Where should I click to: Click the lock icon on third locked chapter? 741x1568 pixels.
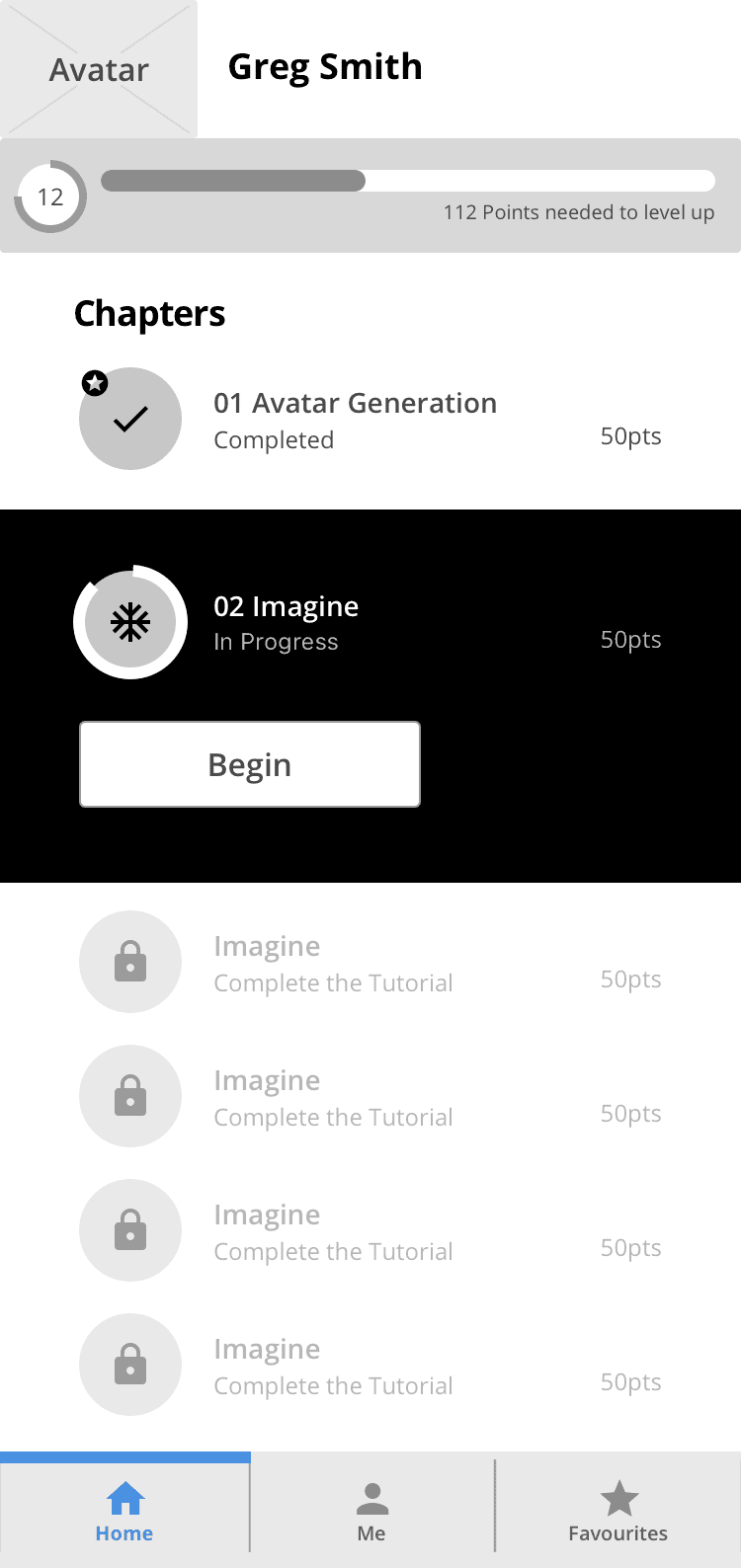130,1230
